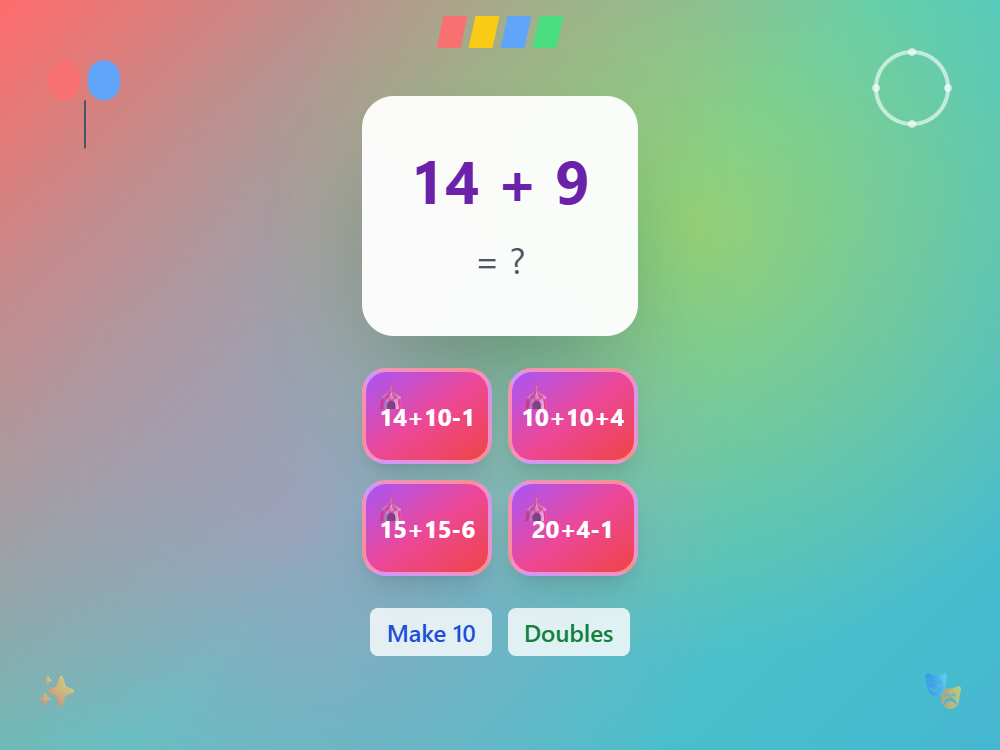Choose the answer 14+10-1
1000x750 pixels.
click(427, 416)
